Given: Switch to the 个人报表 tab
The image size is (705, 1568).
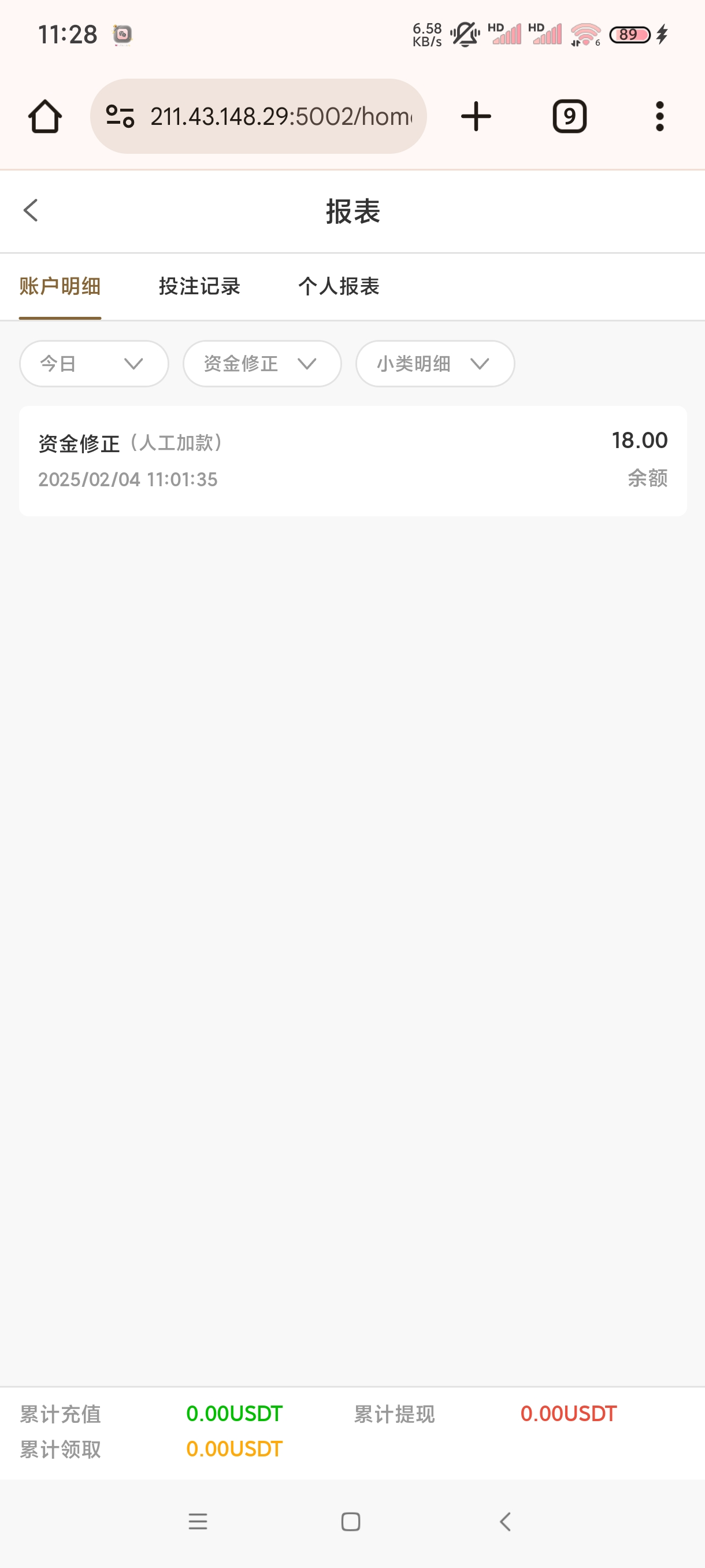Looking at the screenshot, I should pyautogui.click(x=339, y=286).
